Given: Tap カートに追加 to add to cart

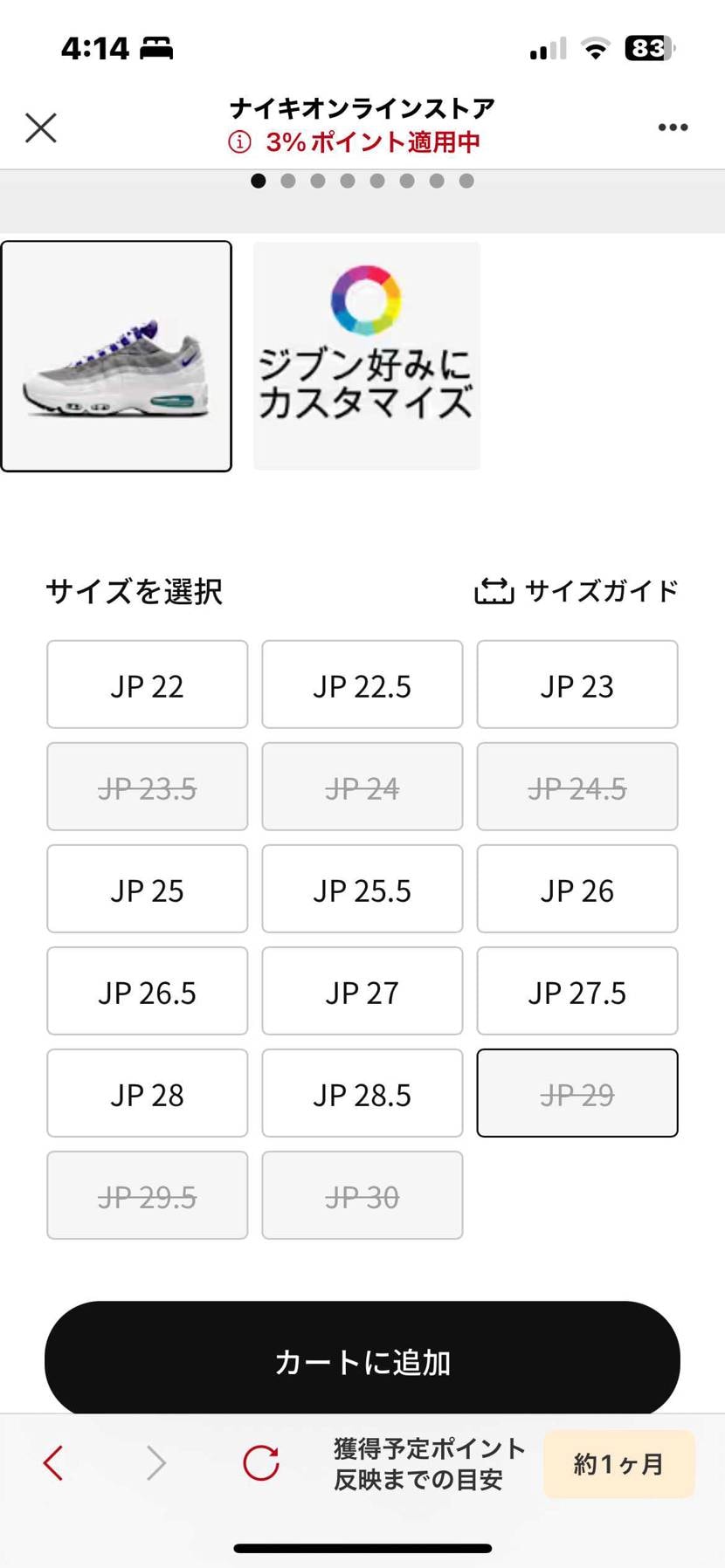Looking at the screenshot, I should point(362,1362).
